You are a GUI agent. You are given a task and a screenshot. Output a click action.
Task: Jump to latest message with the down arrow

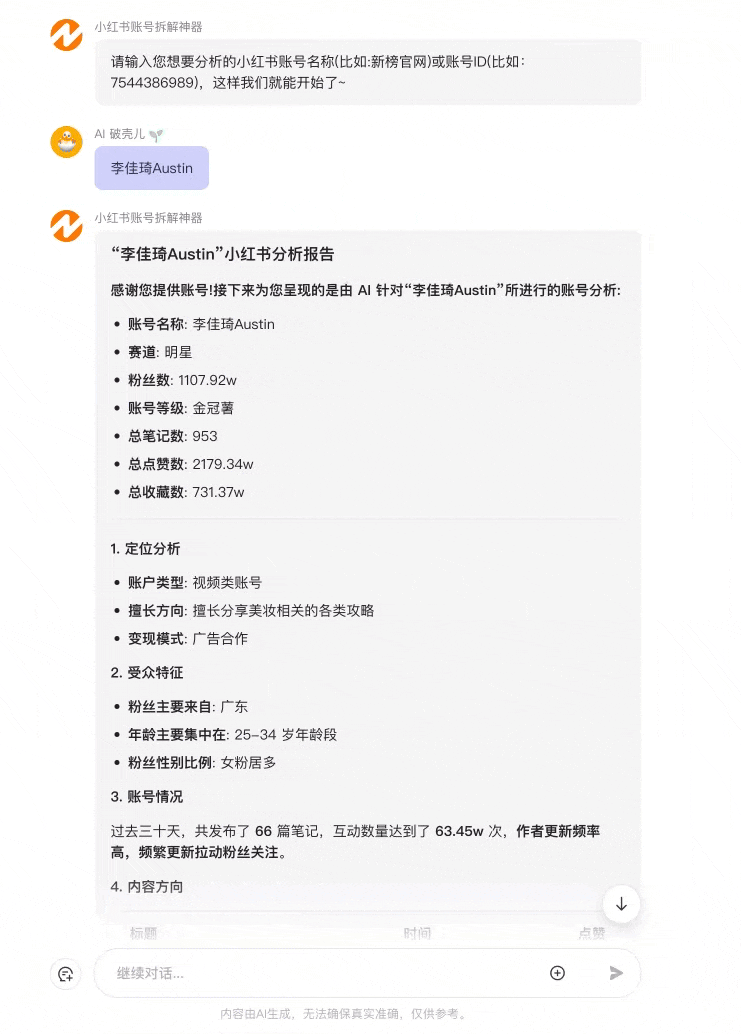621,904
